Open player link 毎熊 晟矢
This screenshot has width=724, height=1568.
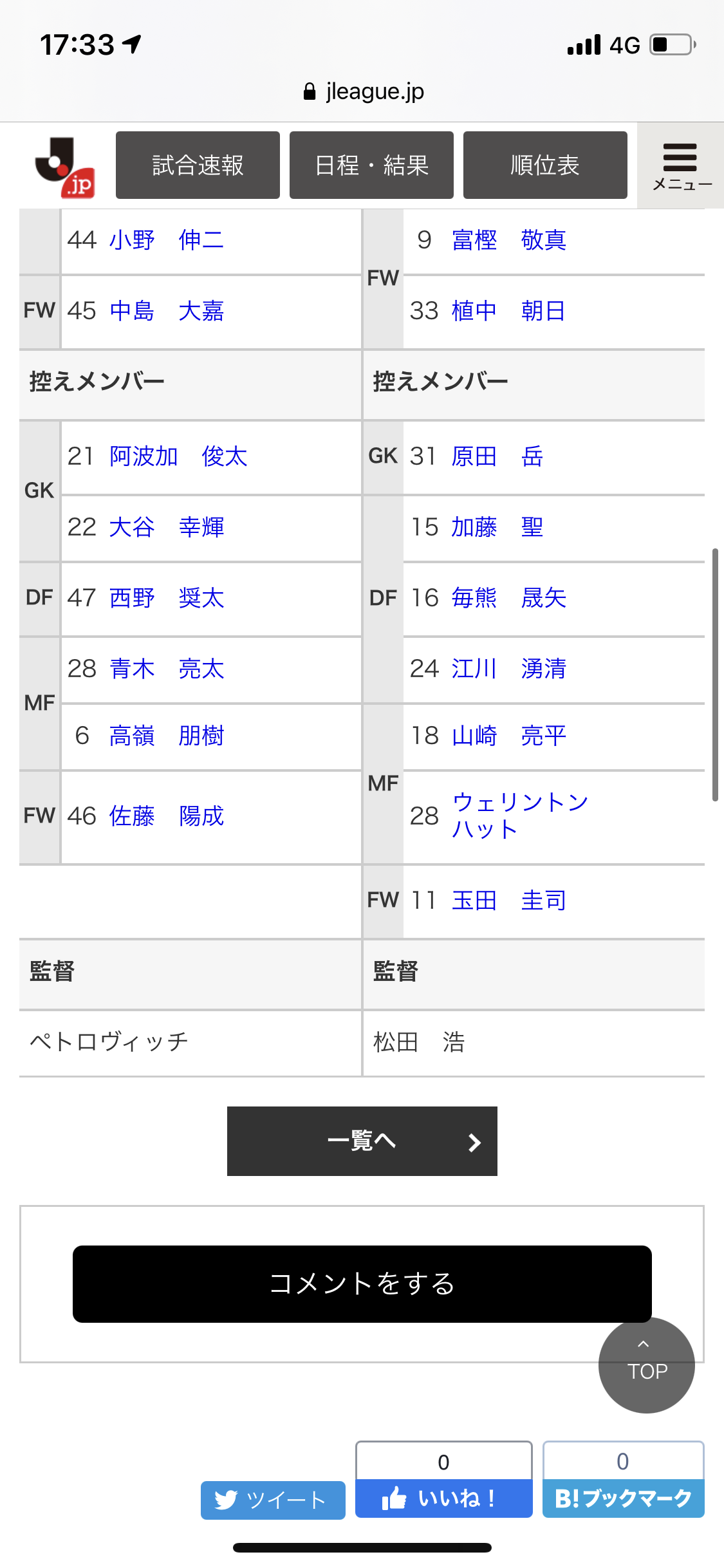(x=508, y=598)
